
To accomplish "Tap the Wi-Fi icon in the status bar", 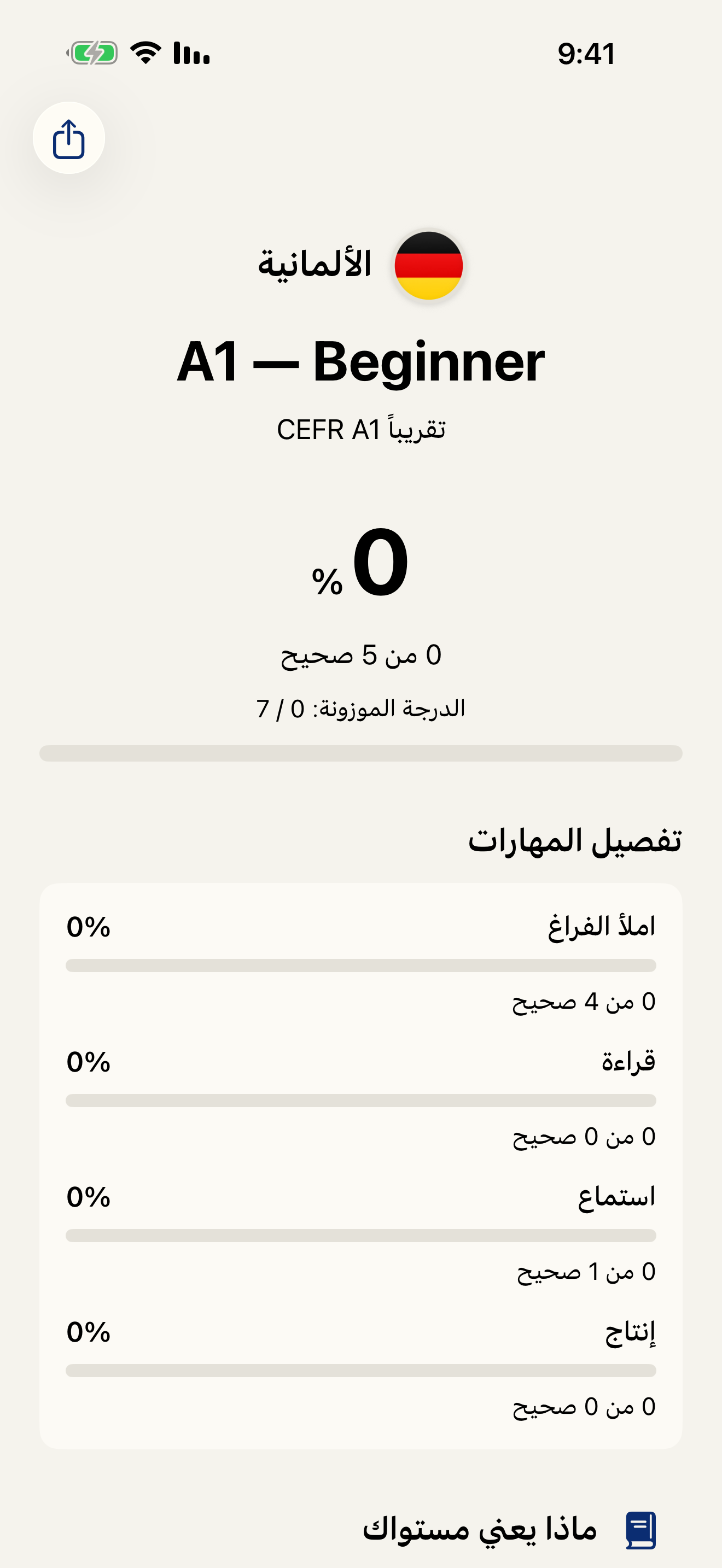I will tap(145, 54).
